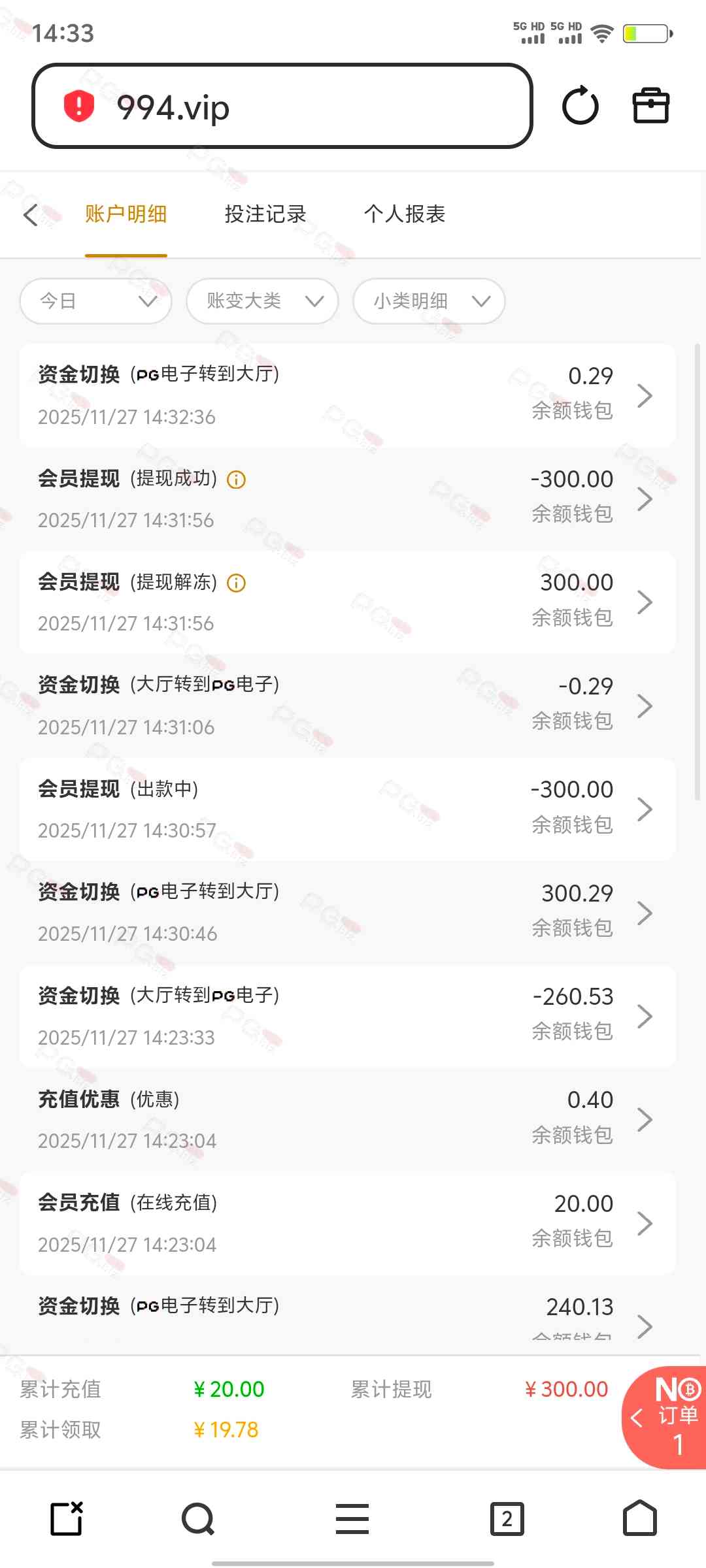Open the 会员充值 20.00 deposit record
The height and width of the screenshot is (1568, 706).
point(347,1223)
